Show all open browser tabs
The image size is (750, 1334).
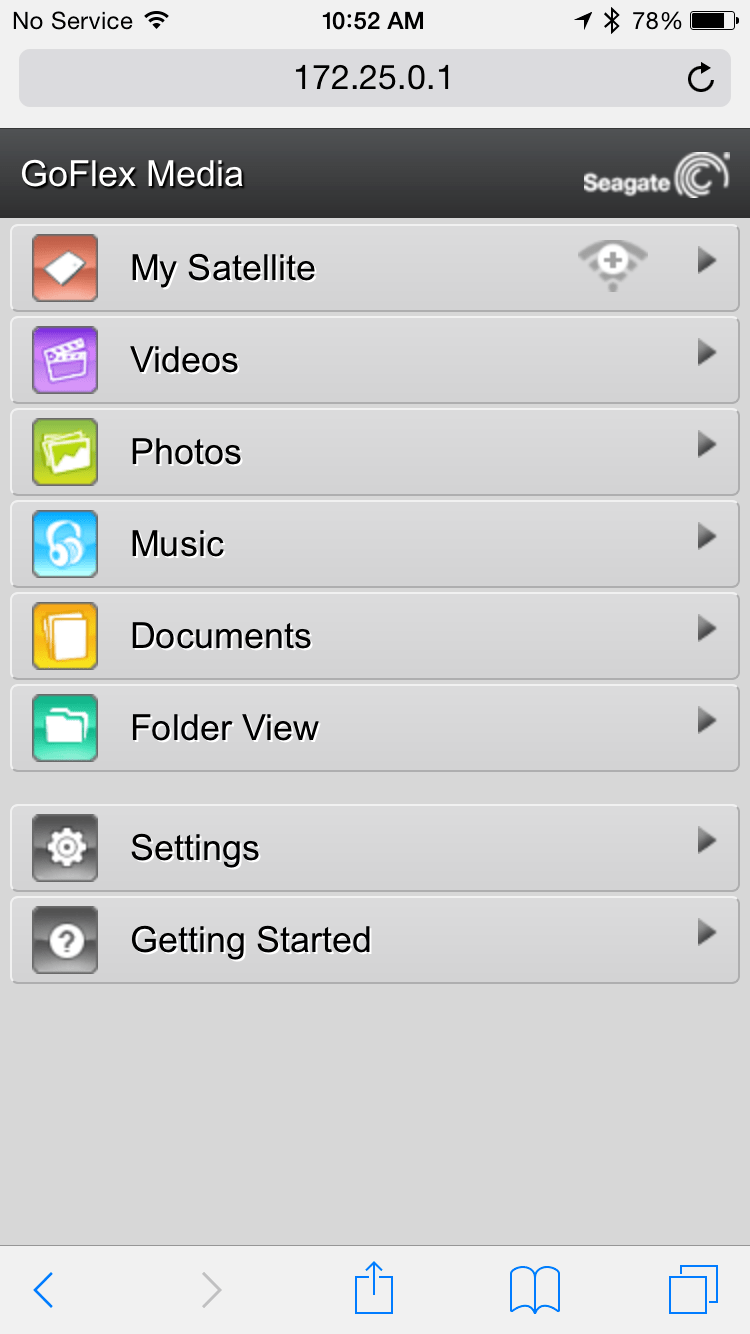693,1290
